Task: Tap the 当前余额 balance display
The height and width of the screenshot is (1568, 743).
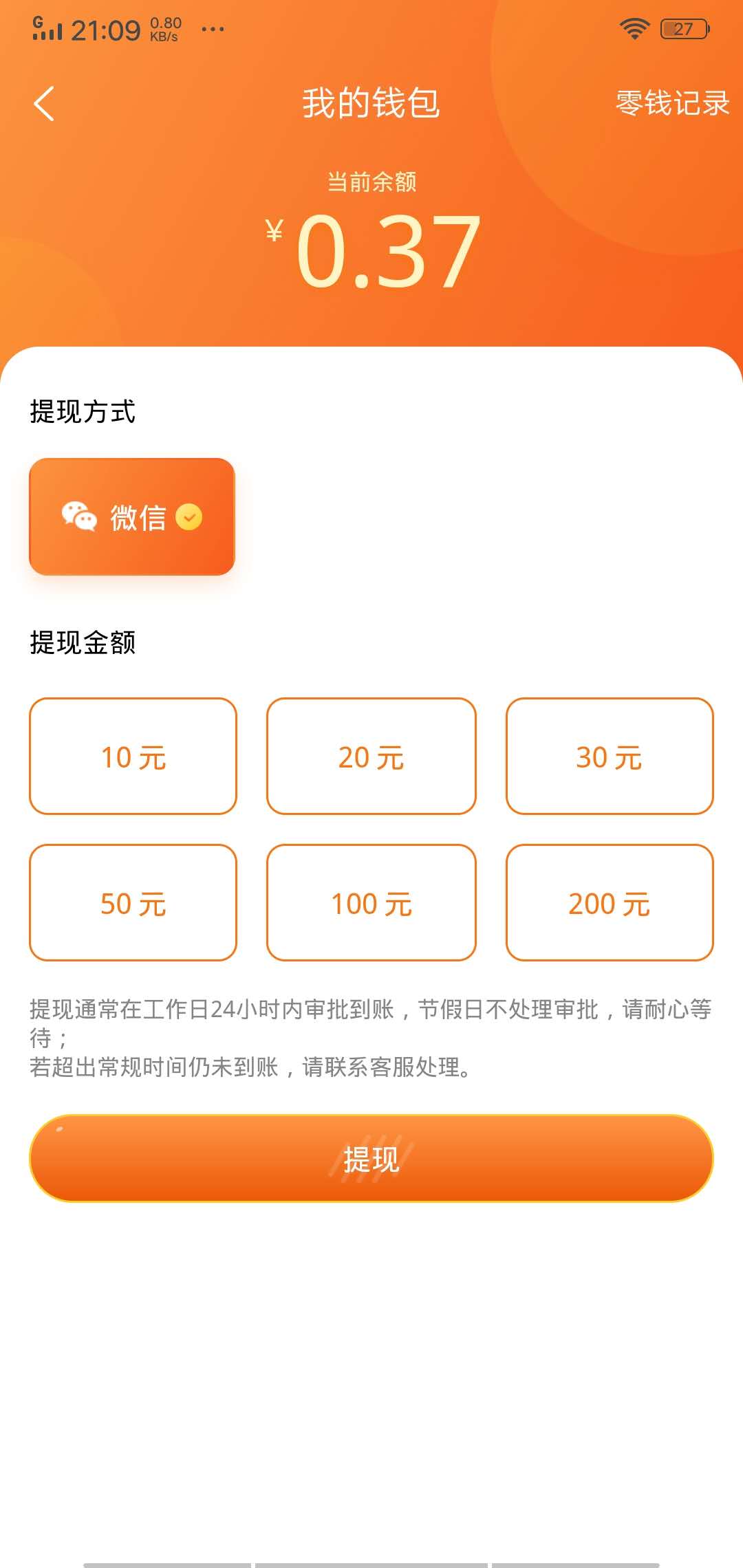Action: 374,182
